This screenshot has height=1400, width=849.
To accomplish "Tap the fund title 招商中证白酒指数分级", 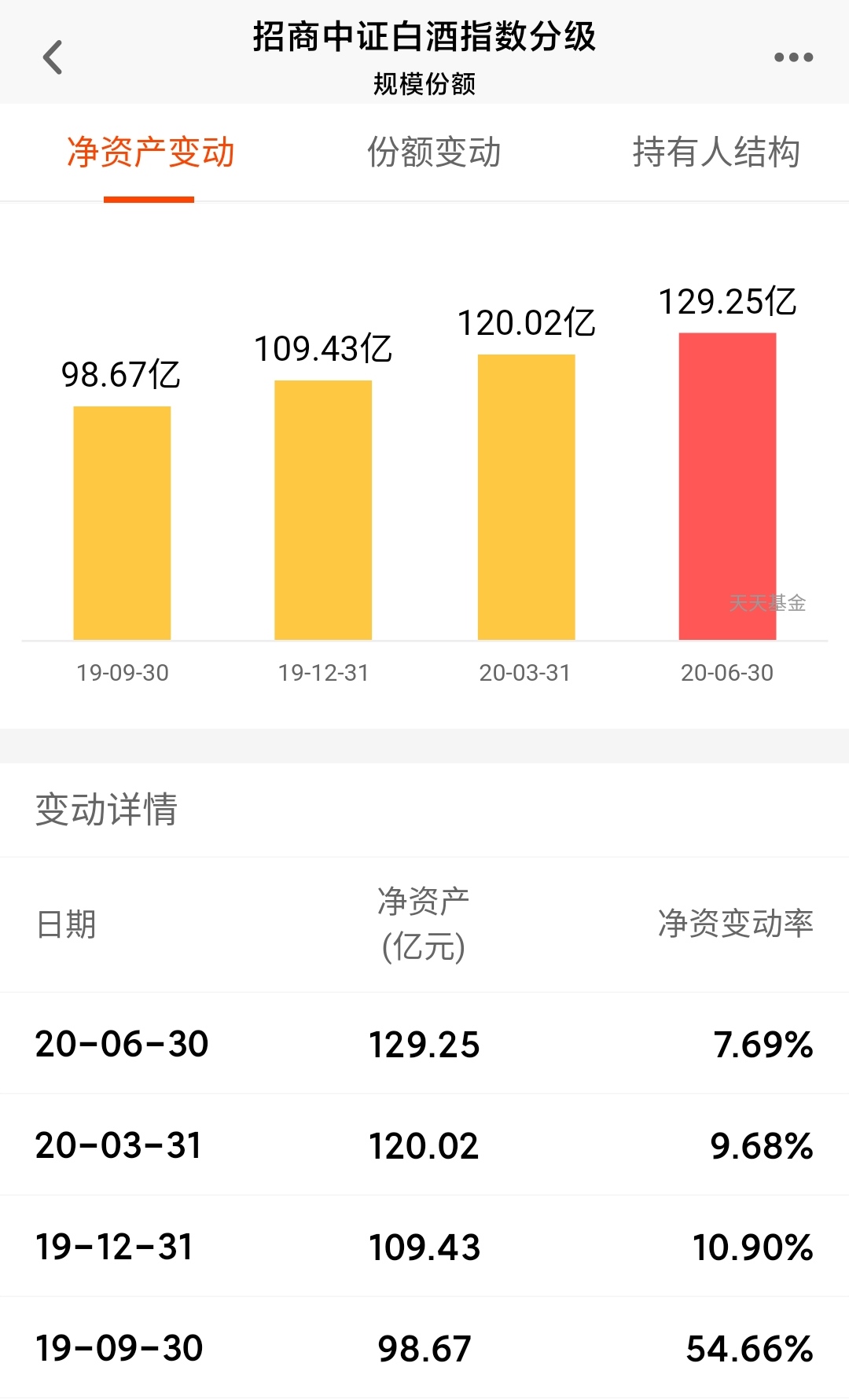I will coord(424,38).
